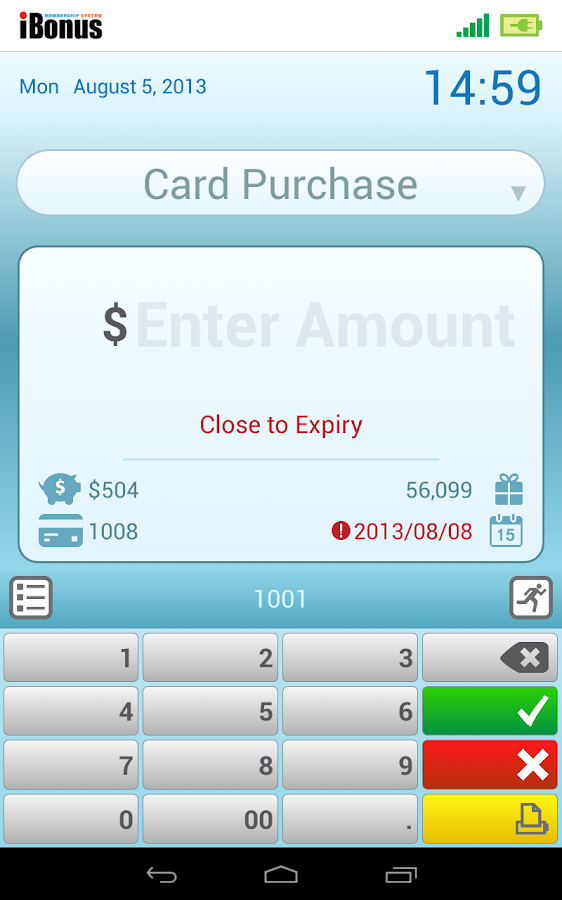The image size is (562, 900).
Task: Enter digit 6 on keypad
Action: 350,711
